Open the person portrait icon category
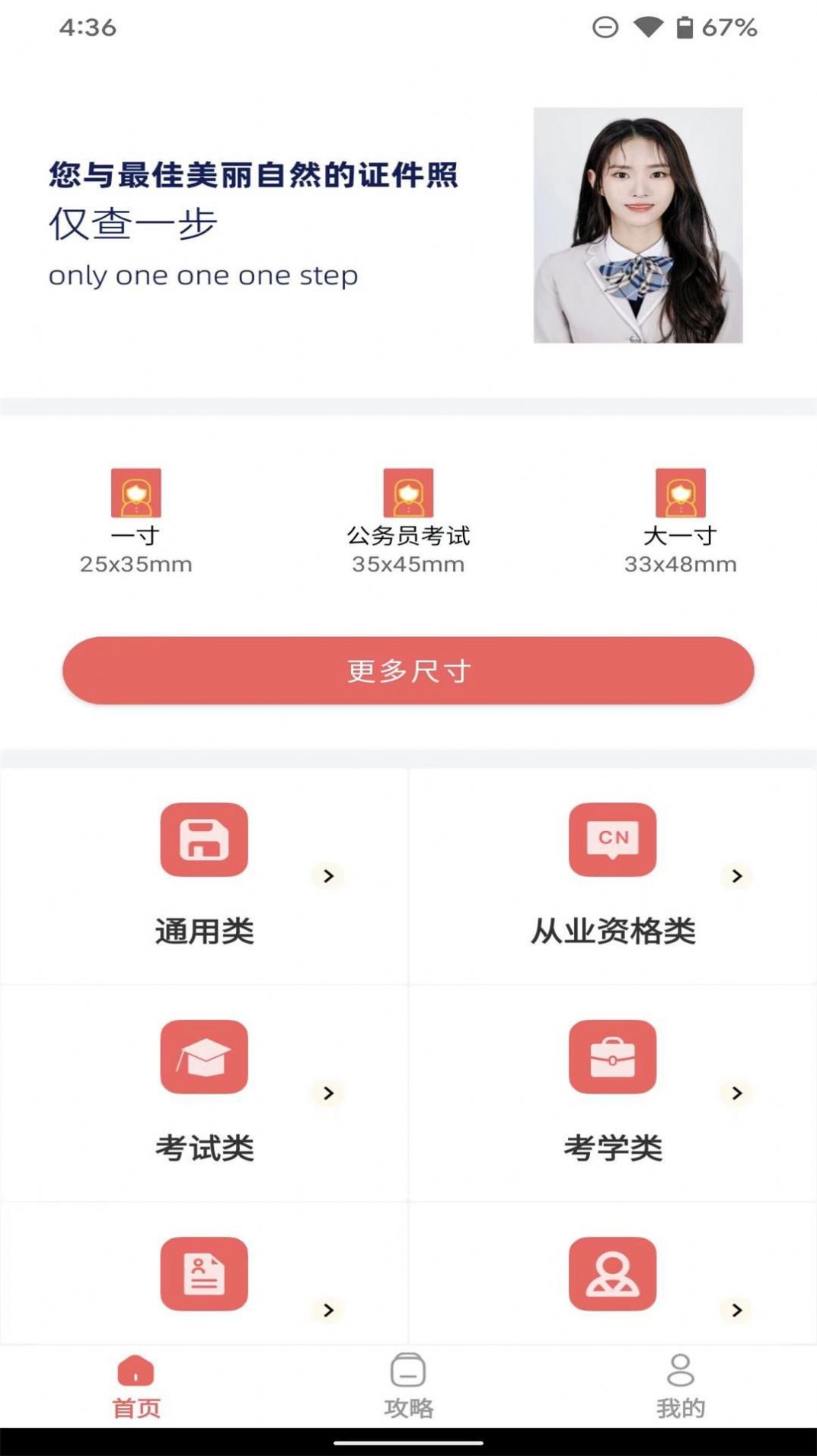Image resolution: width=817 pixels, height=1456 pixels. click(612, 1275)
